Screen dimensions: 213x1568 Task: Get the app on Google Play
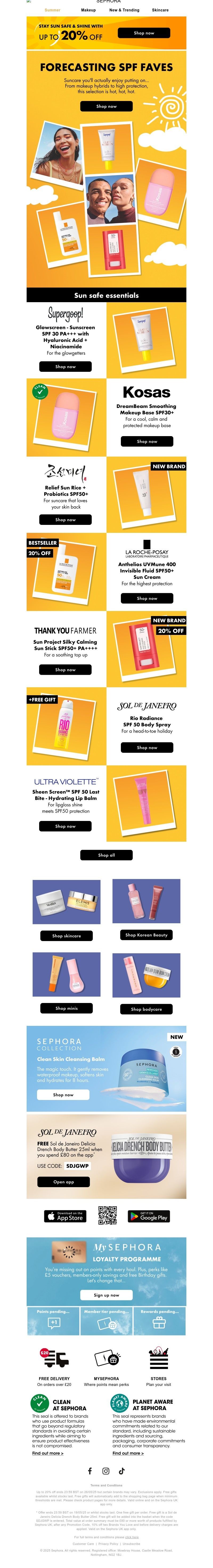point(148,1216)
